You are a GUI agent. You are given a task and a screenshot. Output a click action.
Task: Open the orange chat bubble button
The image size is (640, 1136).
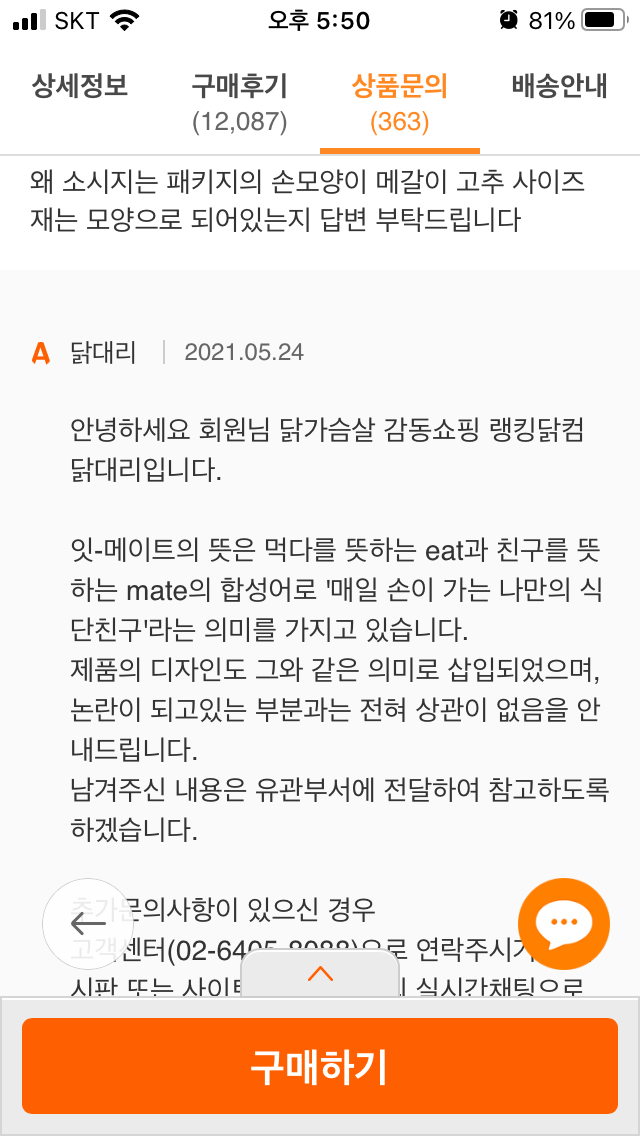(564, 923)
